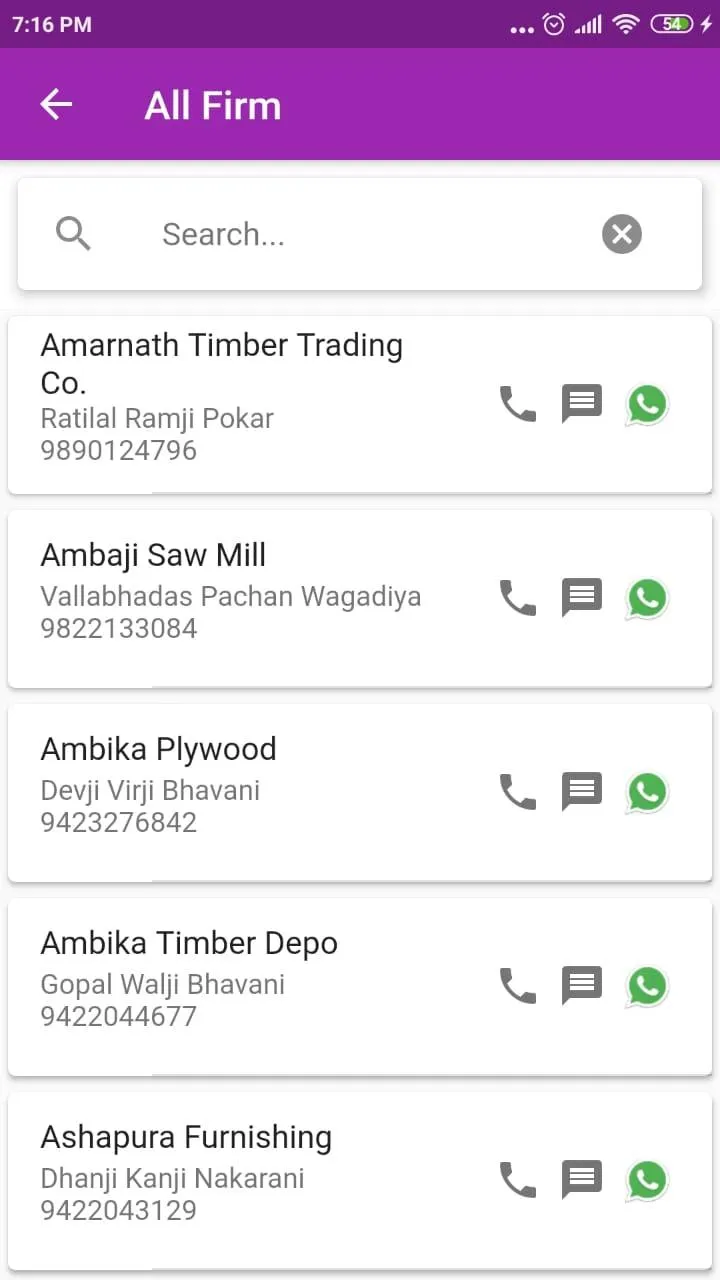The image size is (720, 1280).
Task: Send an SMS to Amarnath Timber Trading Co.
Action: [x=582, y=405]
